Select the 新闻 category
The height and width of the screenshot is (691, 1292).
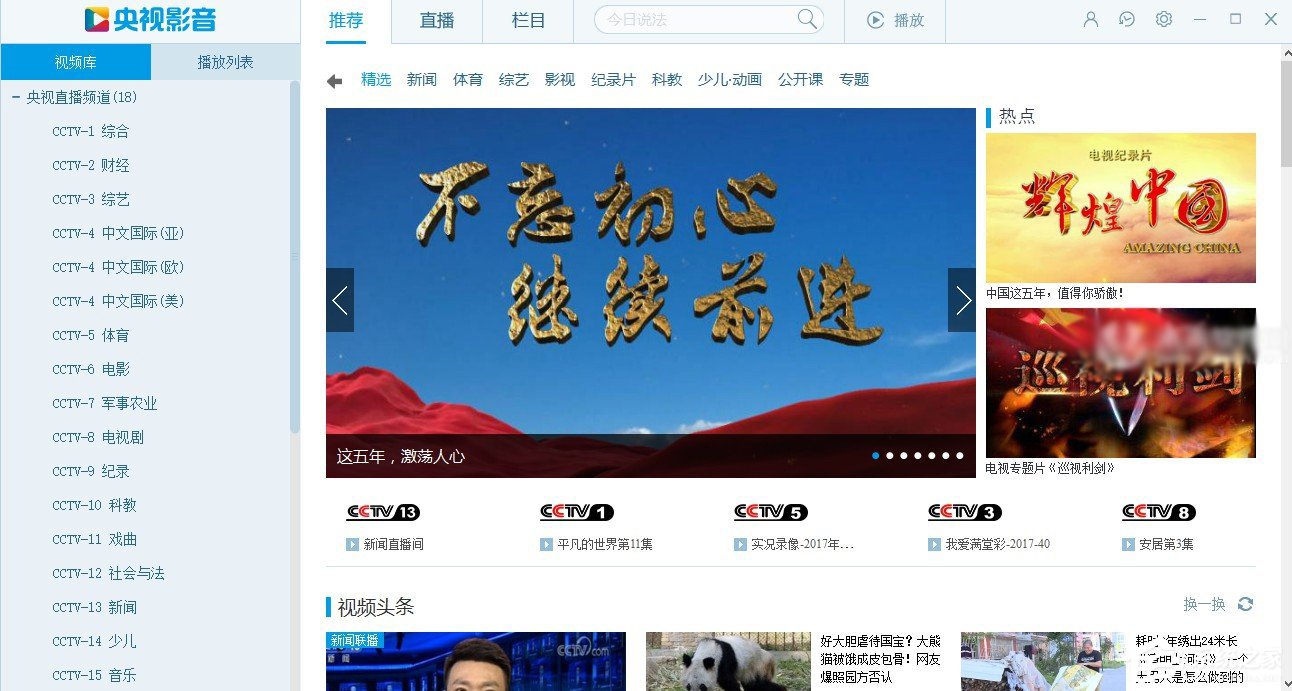click(422, 80)
